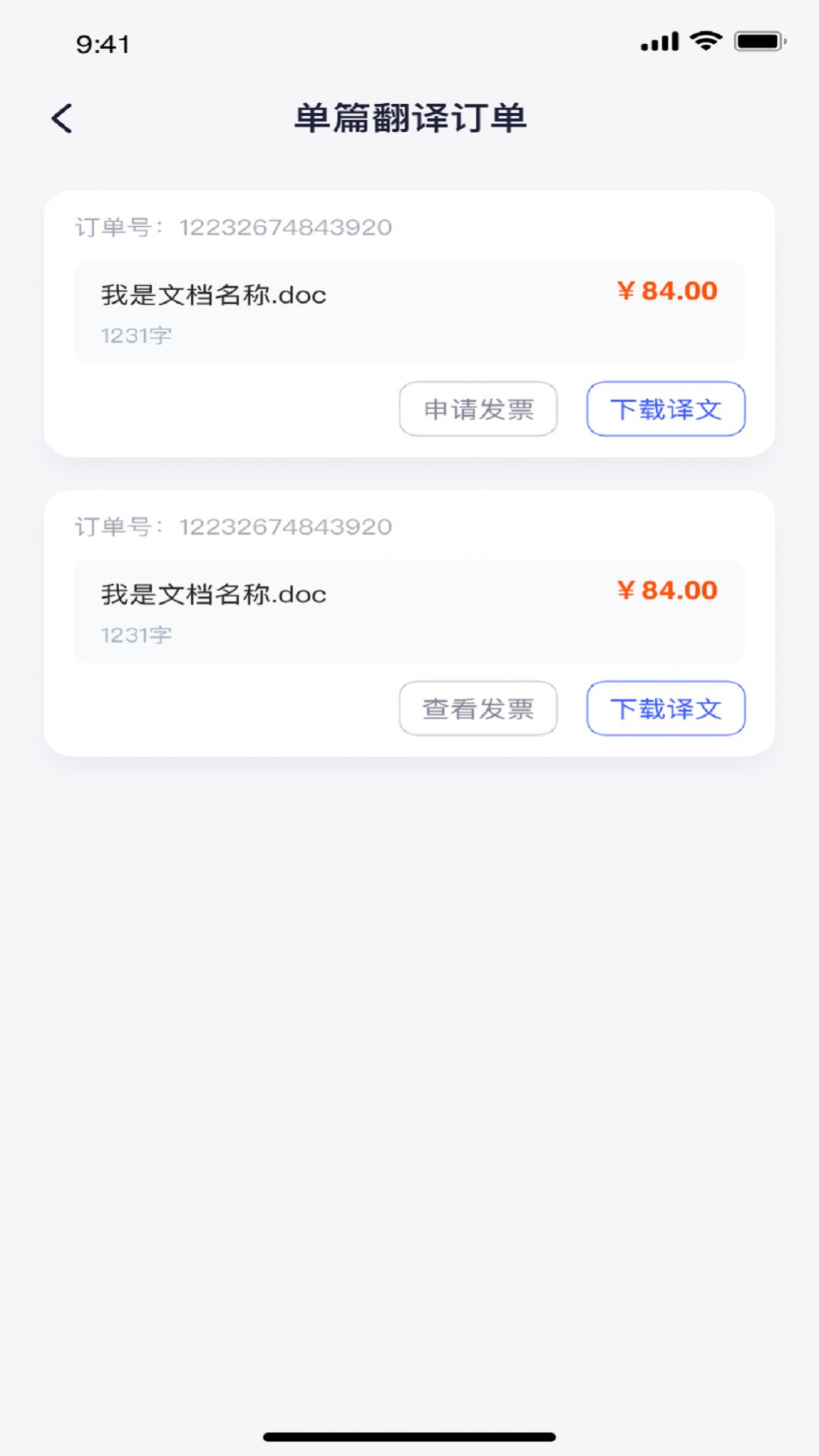This screenshot has width=819, height=1456.
Task: Tap the price ¥84.00 on the first order
Action: point(666,291)
